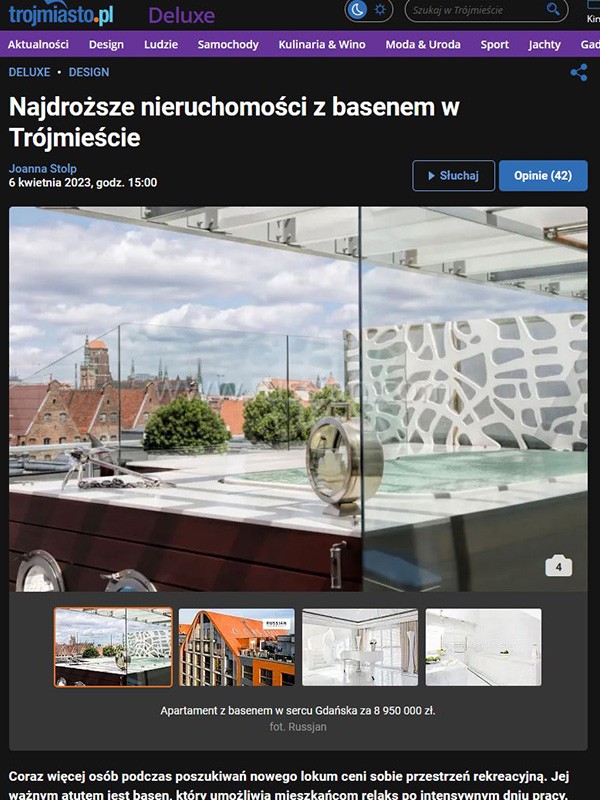600x800 pixels.
Task: Go to the Ludzie section
Action: pos(161,44)
